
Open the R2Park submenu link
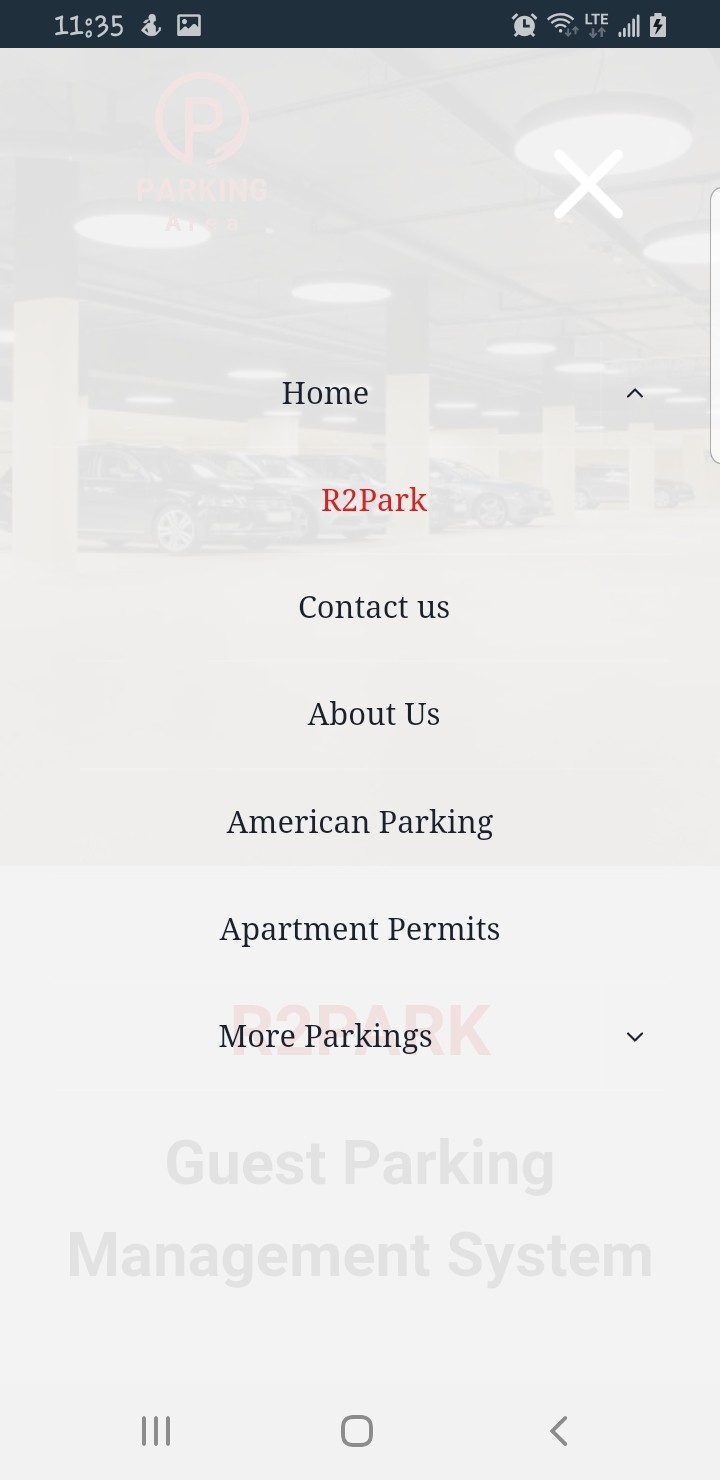tap(374, 500)
